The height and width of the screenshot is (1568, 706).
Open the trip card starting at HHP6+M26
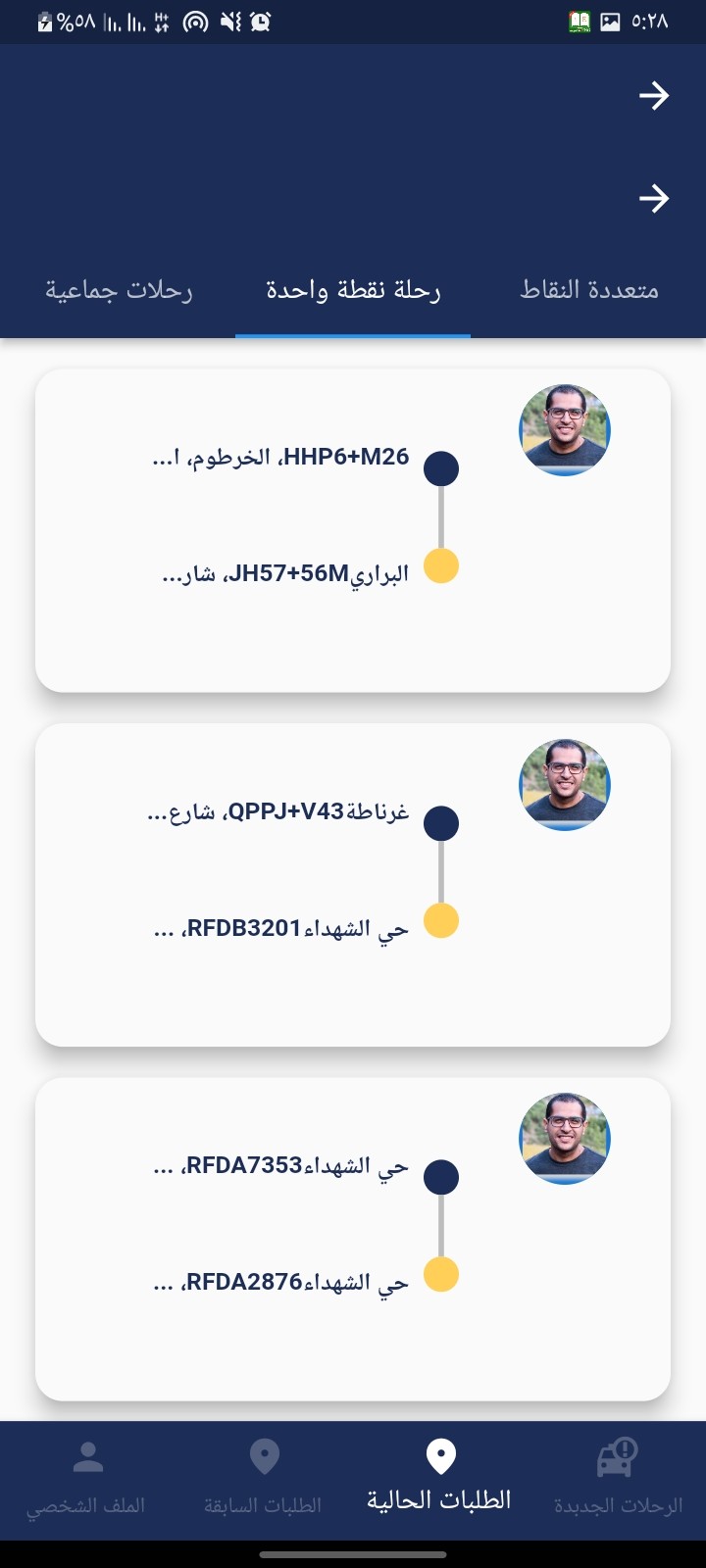point(353,530)
